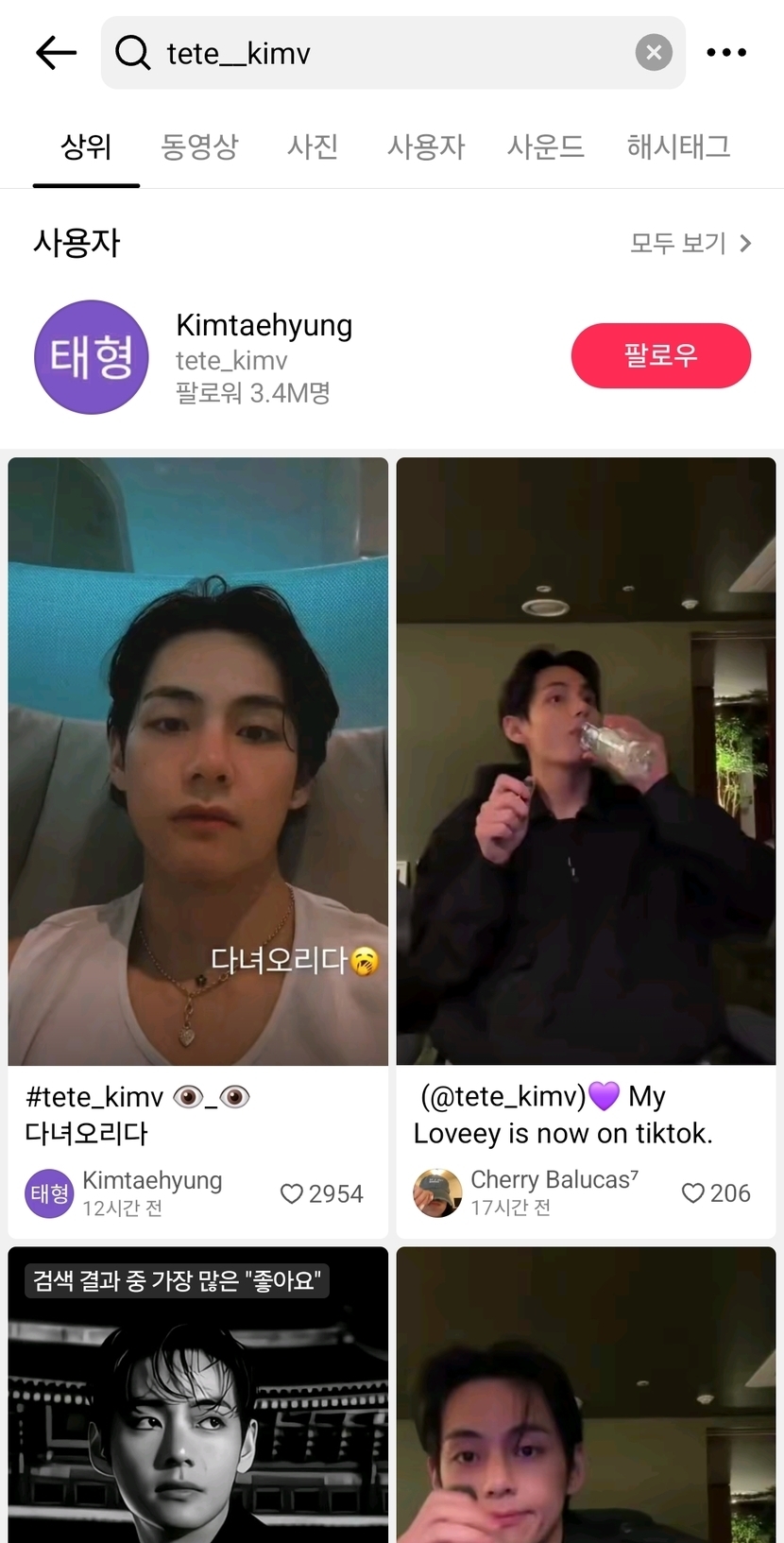
Task: Open the video posted by Cherry Balucas
Action: coord(586,761)
